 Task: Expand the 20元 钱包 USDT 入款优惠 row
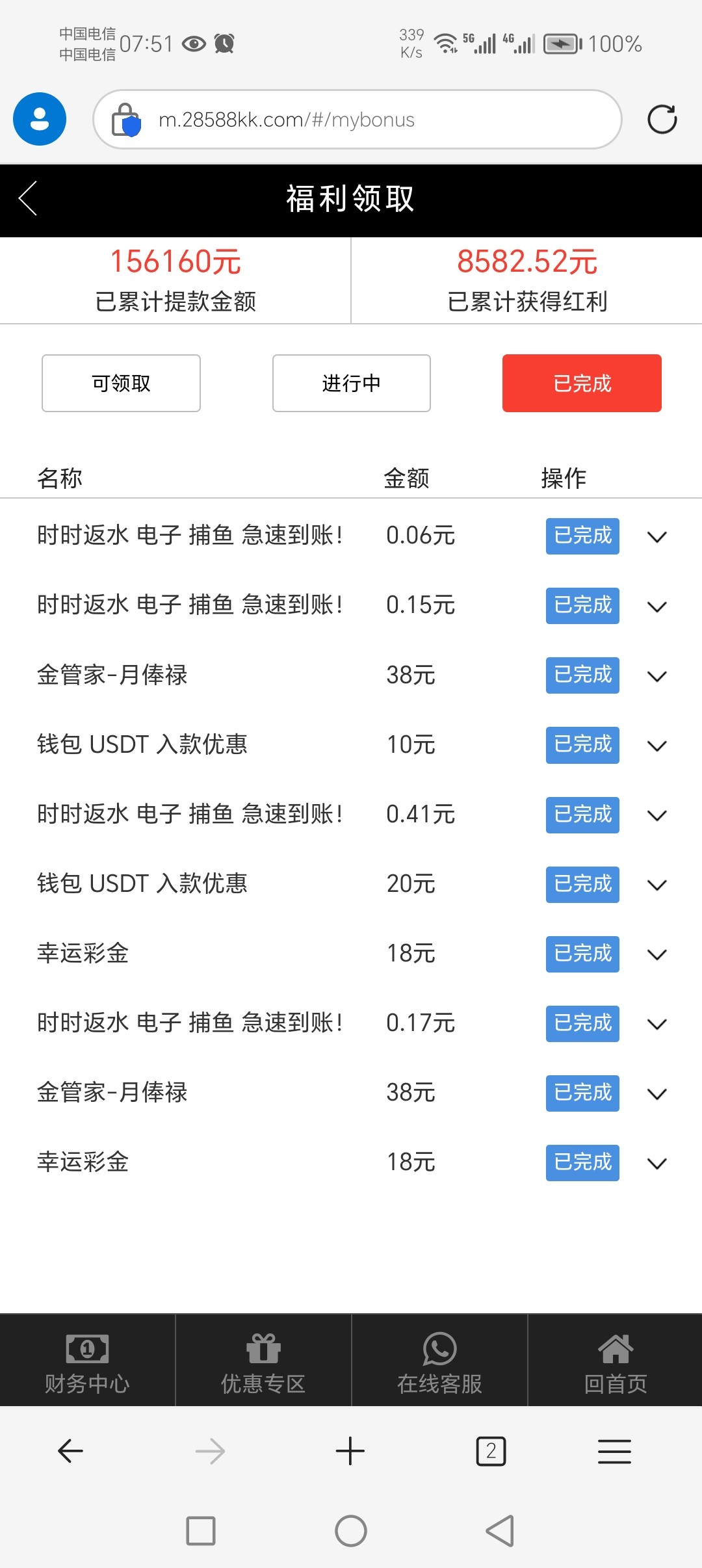click(657, 885)
